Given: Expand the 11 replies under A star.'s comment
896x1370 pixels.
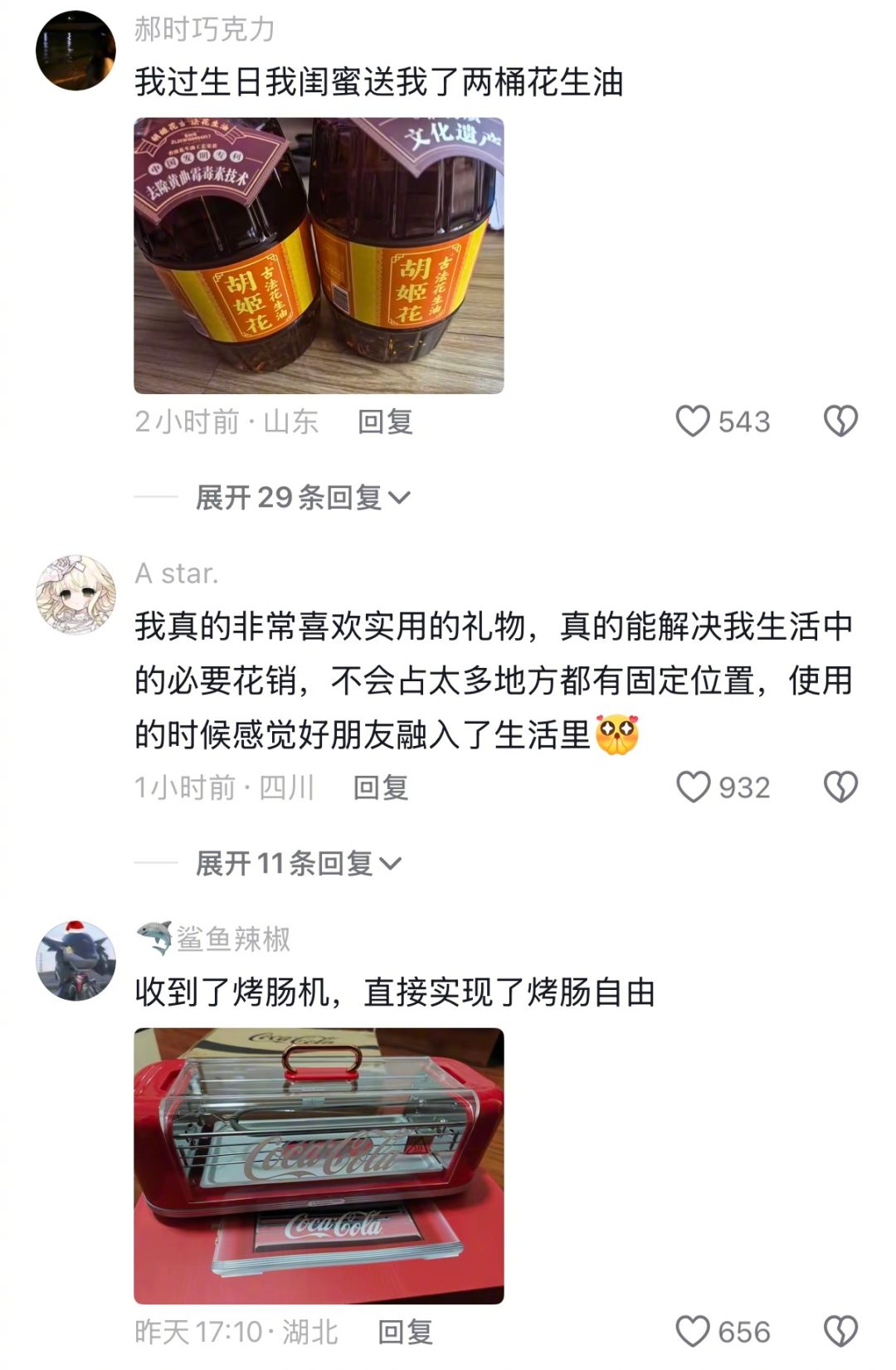Looking at the screenshot, I should 286,863.
